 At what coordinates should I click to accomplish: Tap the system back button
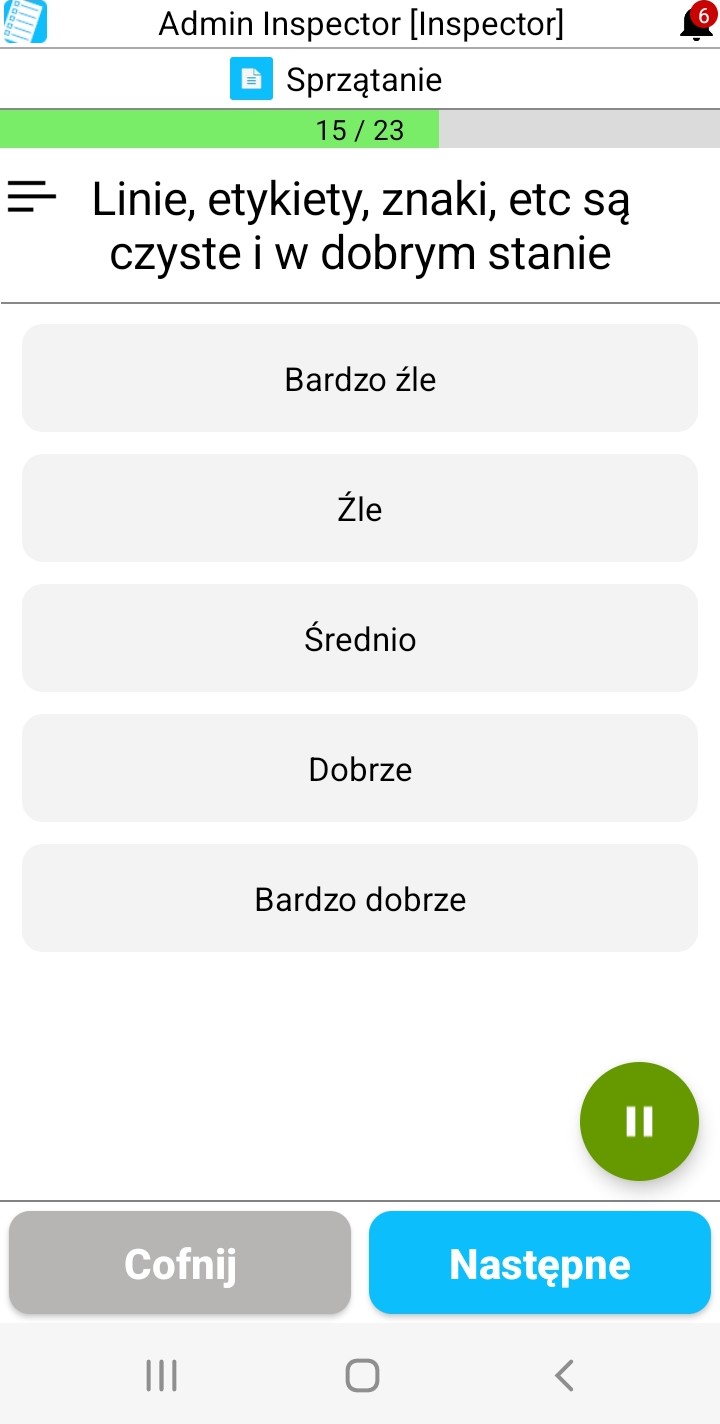pyautogui.click(x=564, y=1375)
